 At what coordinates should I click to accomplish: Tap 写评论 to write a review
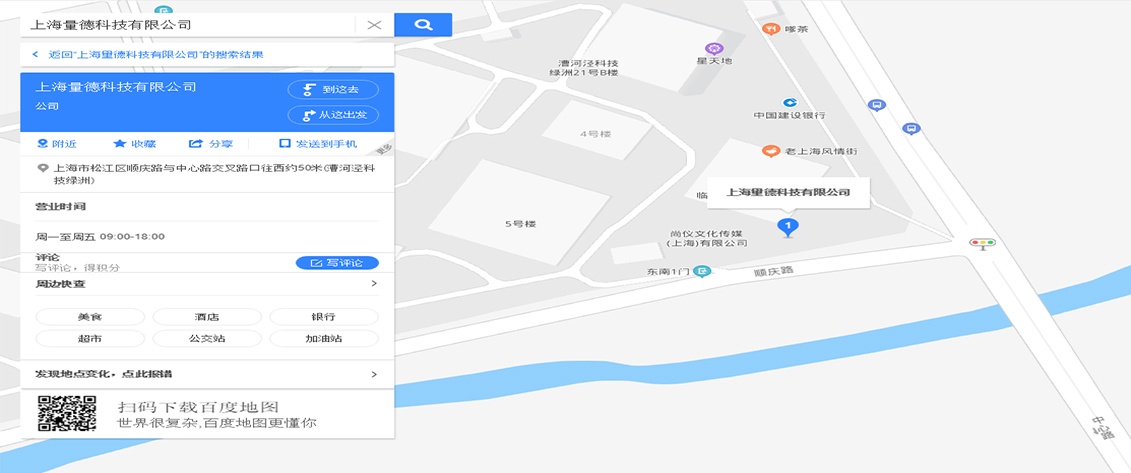(337, 263)
